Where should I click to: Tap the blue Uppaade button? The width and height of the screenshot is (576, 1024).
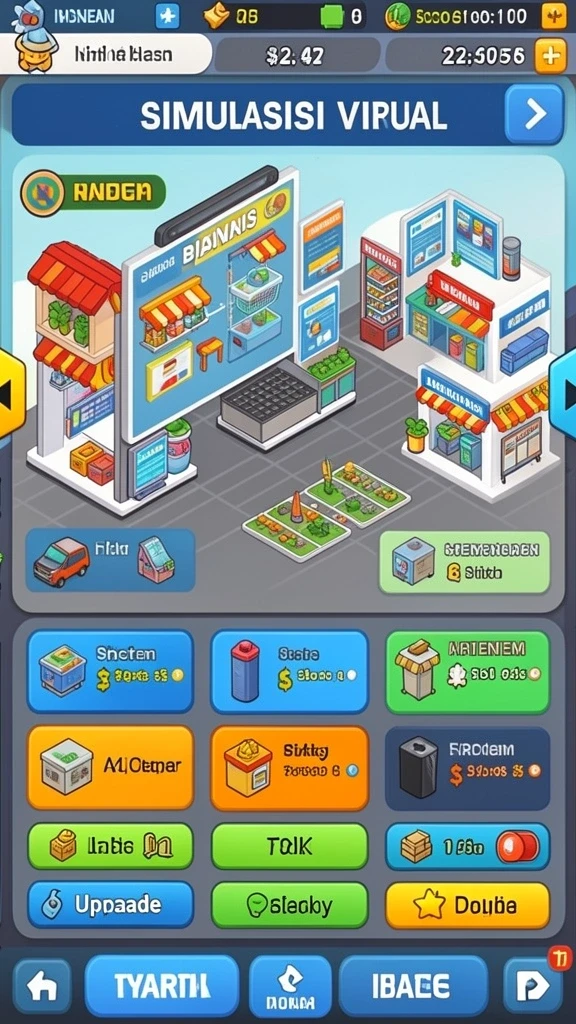110,904
